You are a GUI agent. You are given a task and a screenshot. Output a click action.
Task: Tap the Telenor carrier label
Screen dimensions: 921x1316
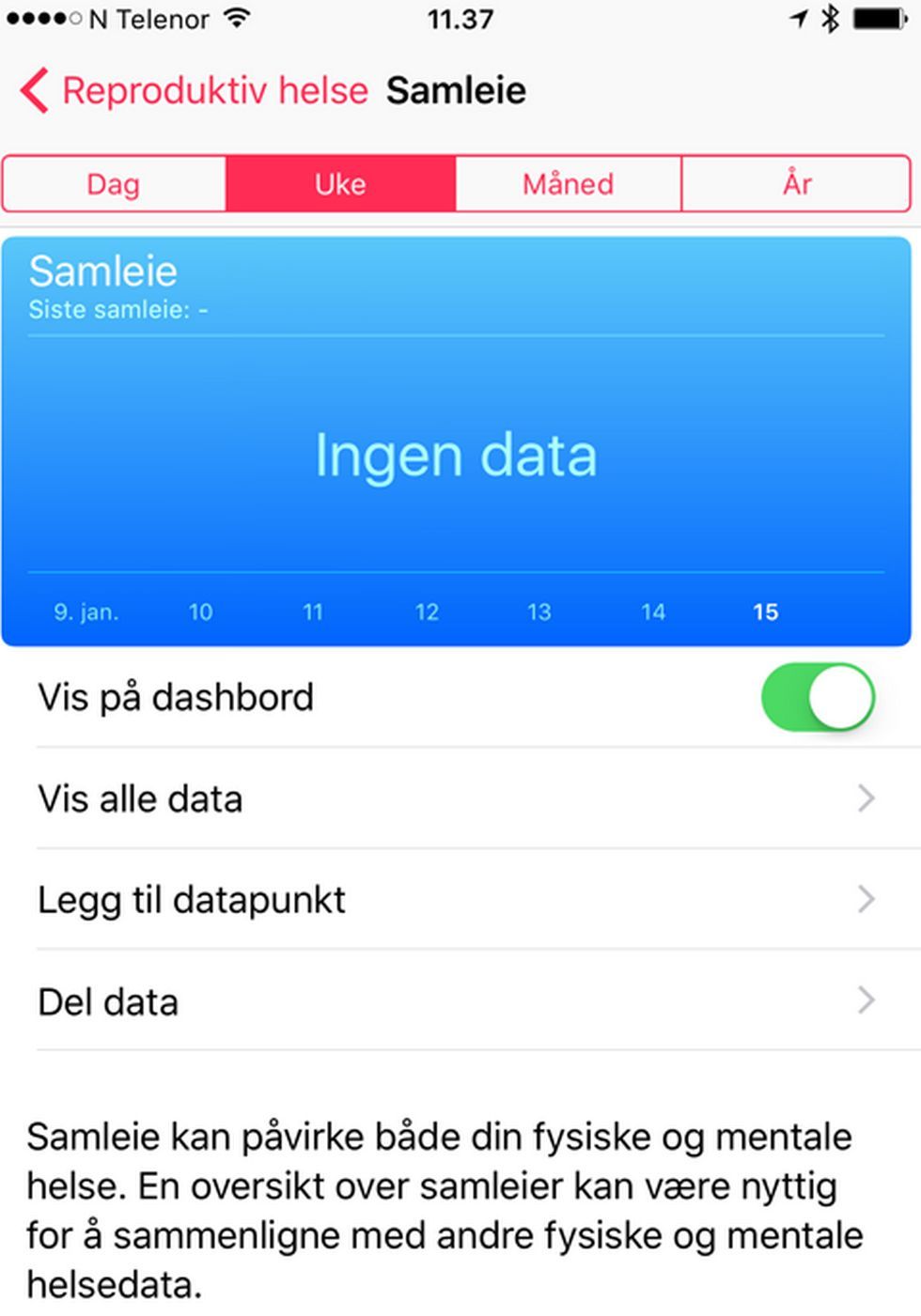point(150,19)
